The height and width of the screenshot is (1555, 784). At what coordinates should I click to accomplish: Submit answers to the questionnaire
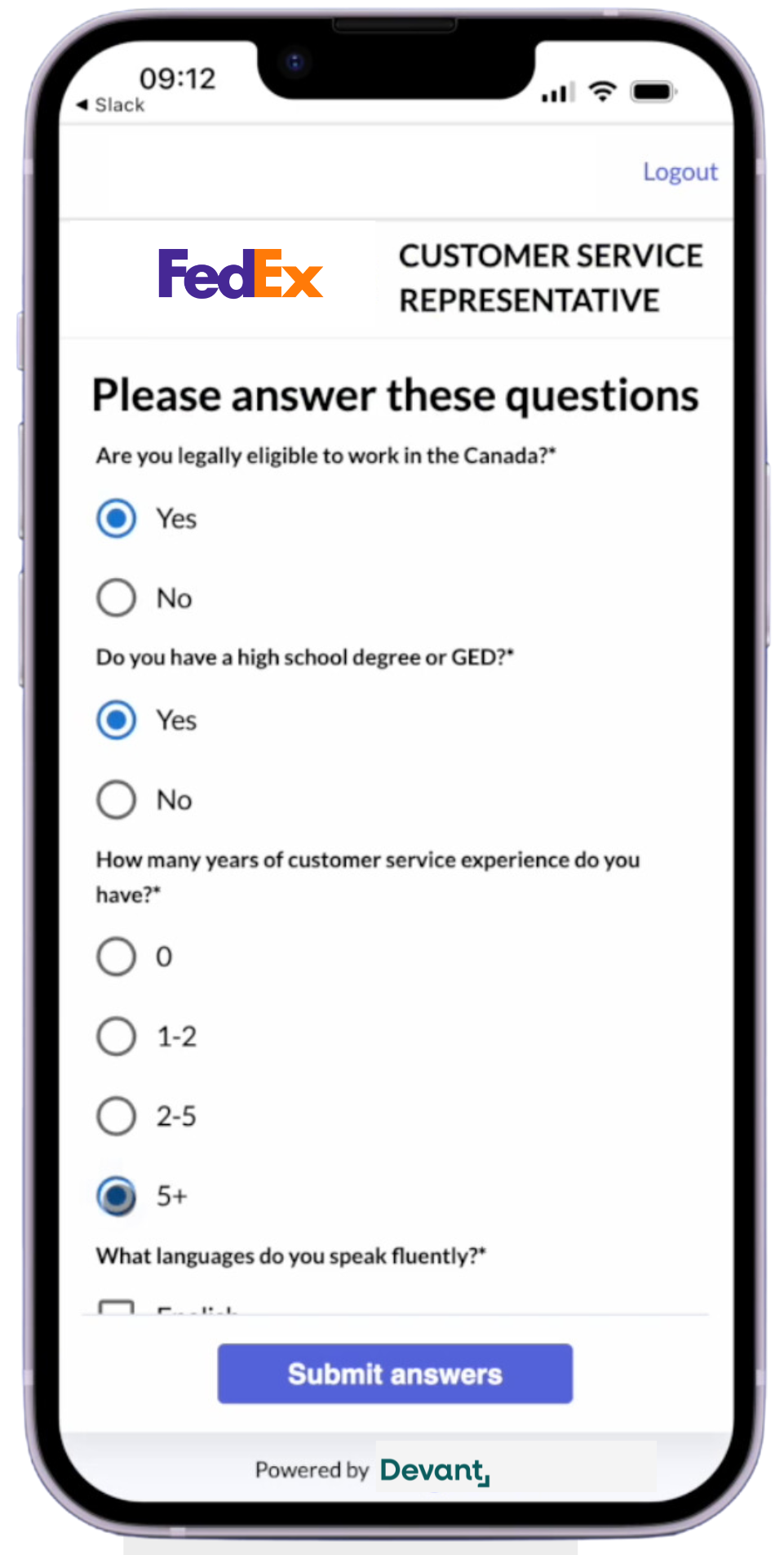click(x=395, y=1374)
